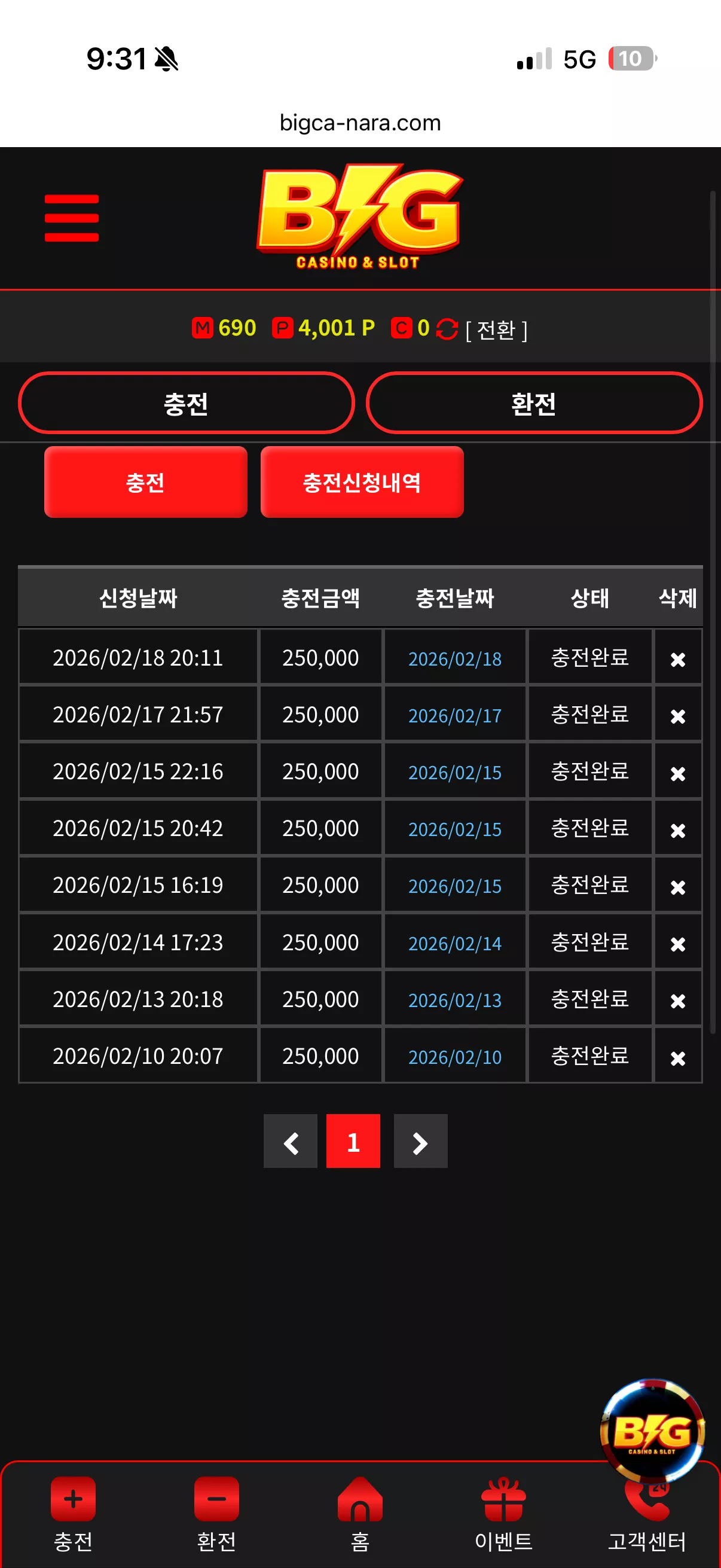The width and height of the screenshot is (721, 1568).
Task: Delete the 2026/02/17 21:57 record
Action: click(678, 716)
